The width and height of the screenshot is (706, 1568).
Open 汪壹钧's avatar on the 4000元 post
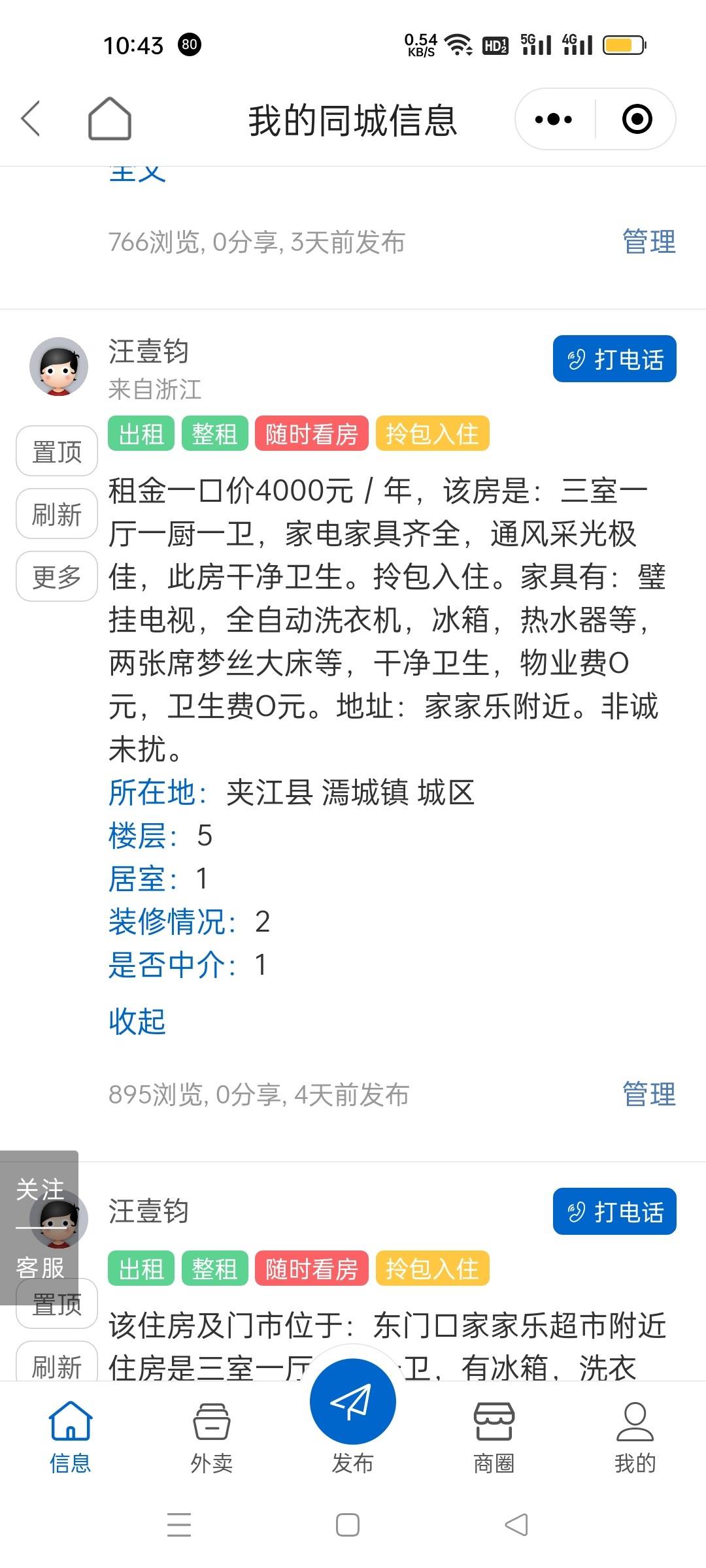[x=59, y=367]
